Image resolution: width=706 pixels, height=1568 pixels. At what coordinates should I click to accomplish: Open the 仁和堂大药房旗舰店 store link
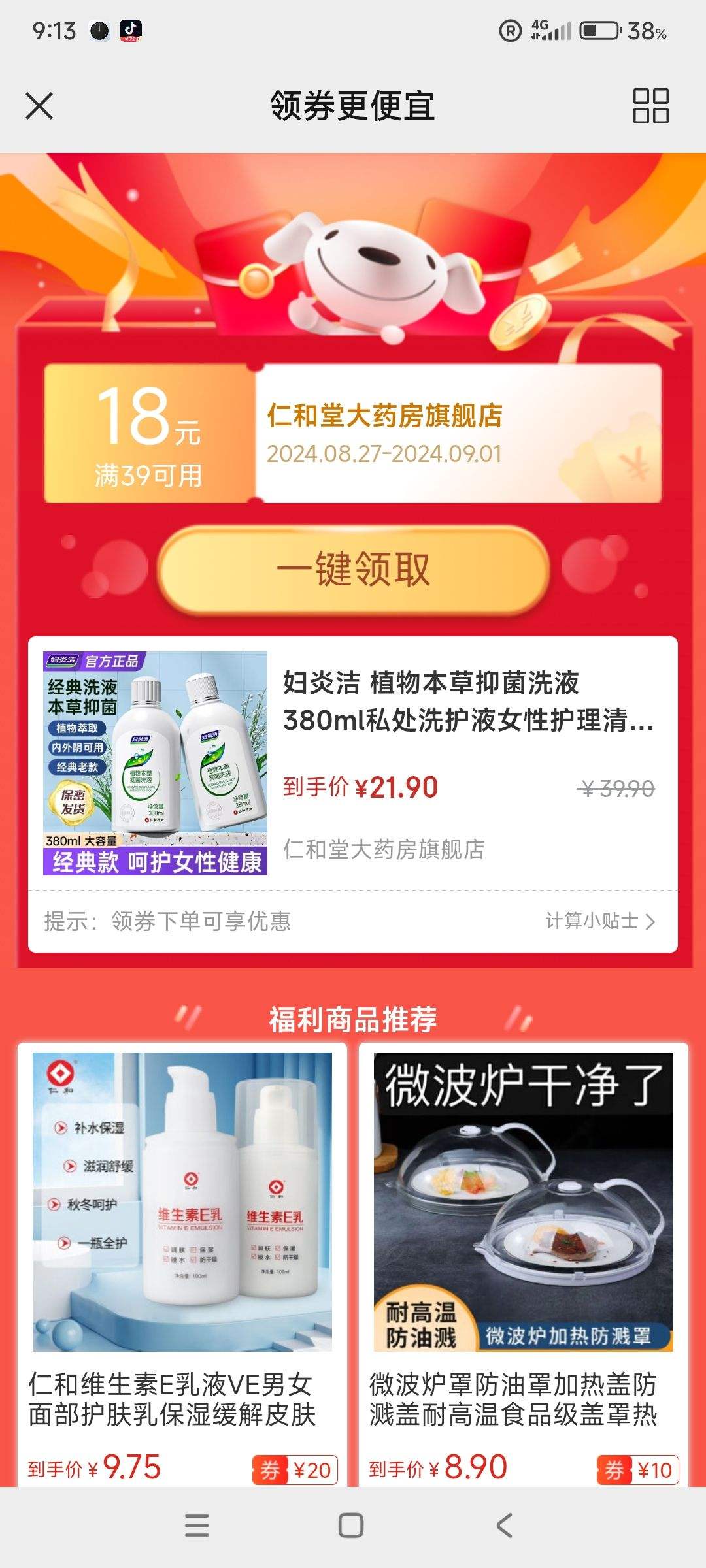[x=384, y=851]
